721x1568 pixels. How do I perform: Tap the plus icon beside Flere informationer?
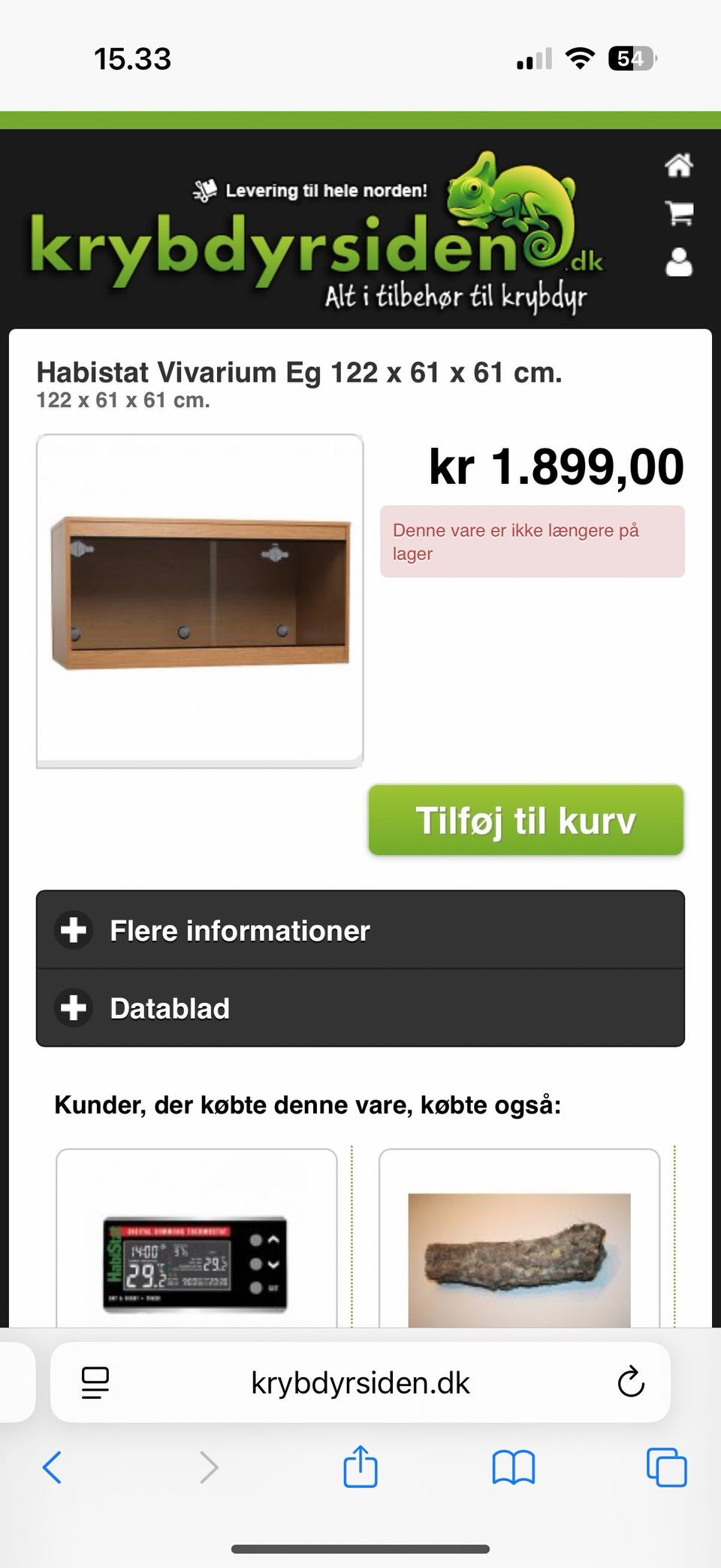pos(73,929)
